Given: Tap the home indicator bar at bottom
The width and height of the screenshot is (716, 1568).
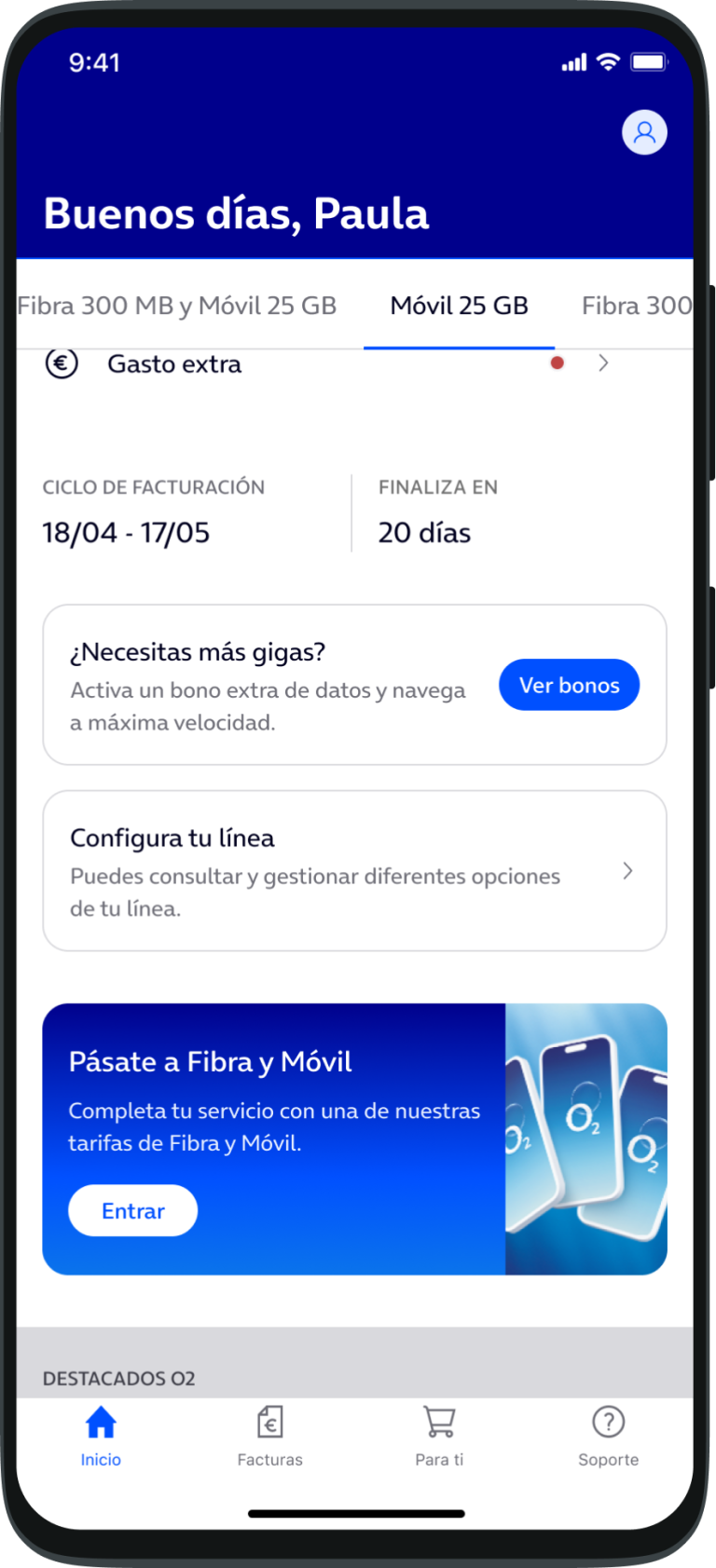Looking at the screenshot, I should (358, 1514).
